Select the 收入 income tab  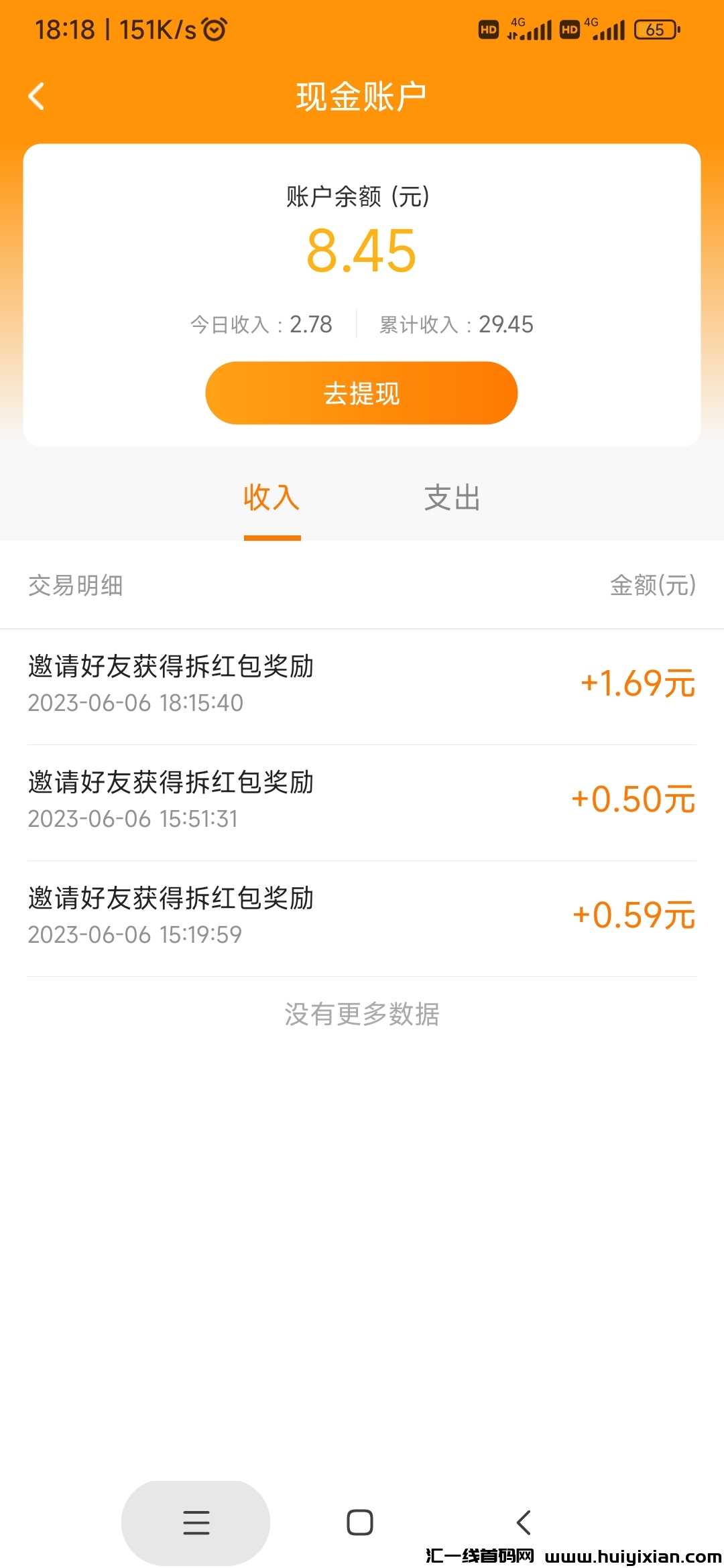coord(271,499)
